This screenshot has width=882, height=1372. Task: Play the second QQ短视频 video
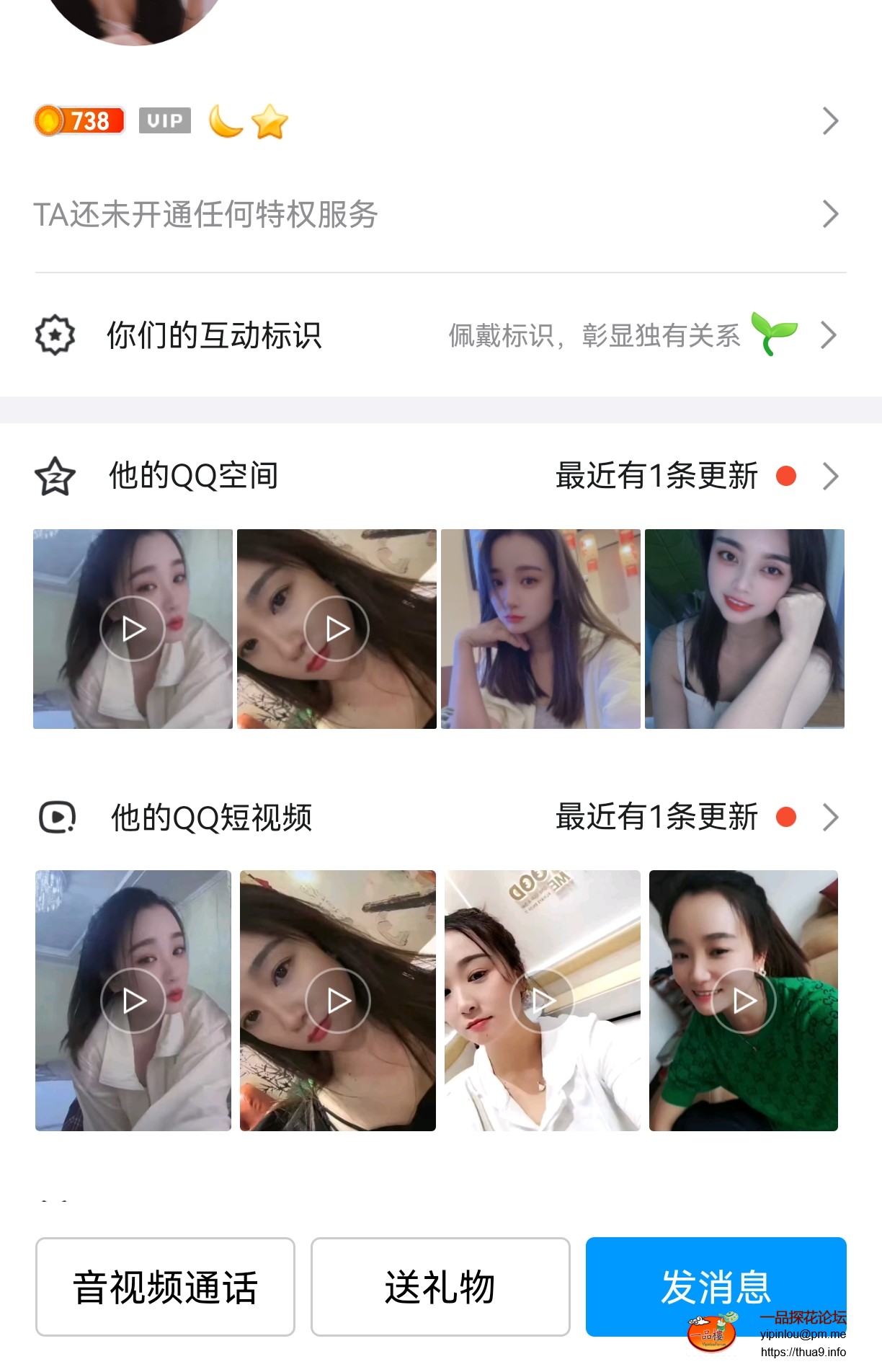(338, 1001)
